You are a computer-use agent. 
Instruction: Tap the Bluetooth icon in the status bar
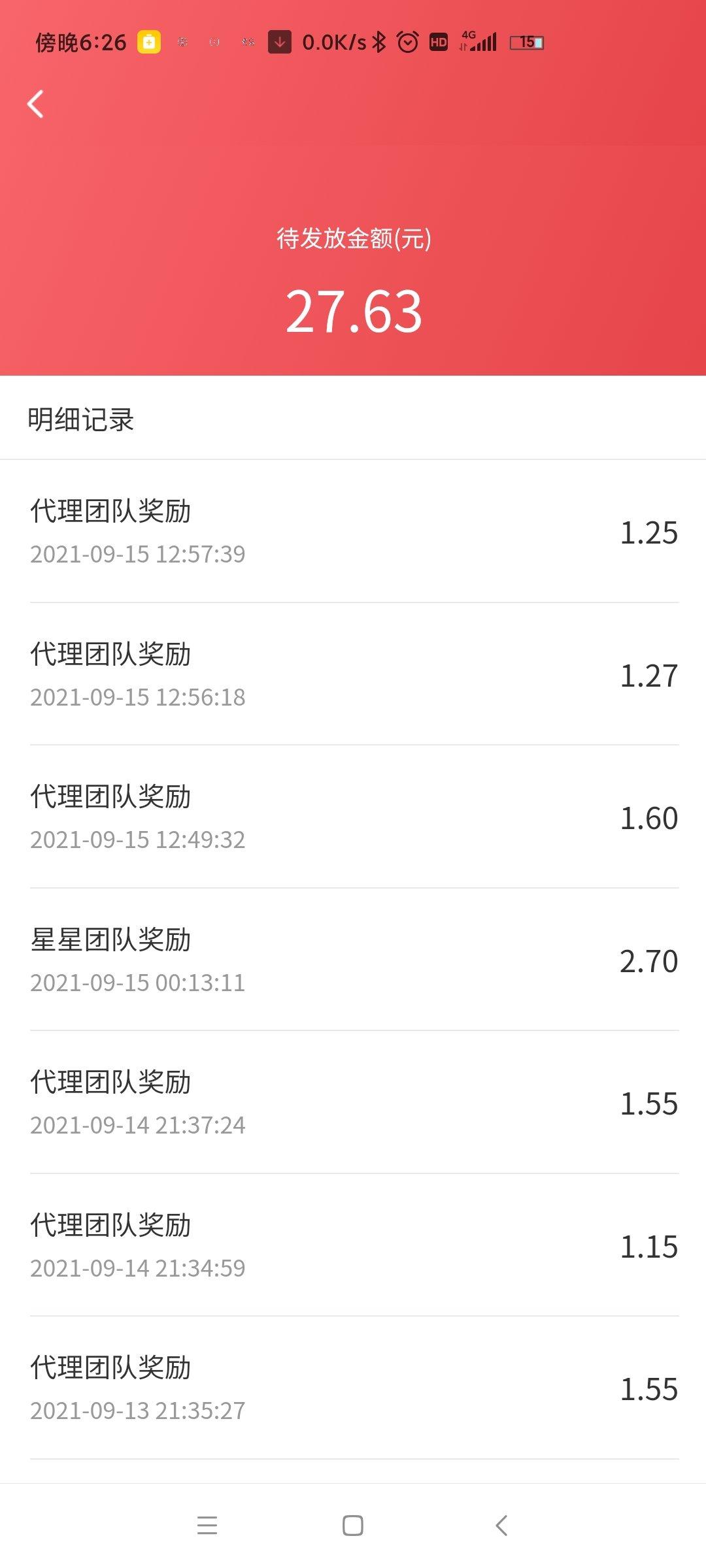pyautogui.click(x=380, y=42)
